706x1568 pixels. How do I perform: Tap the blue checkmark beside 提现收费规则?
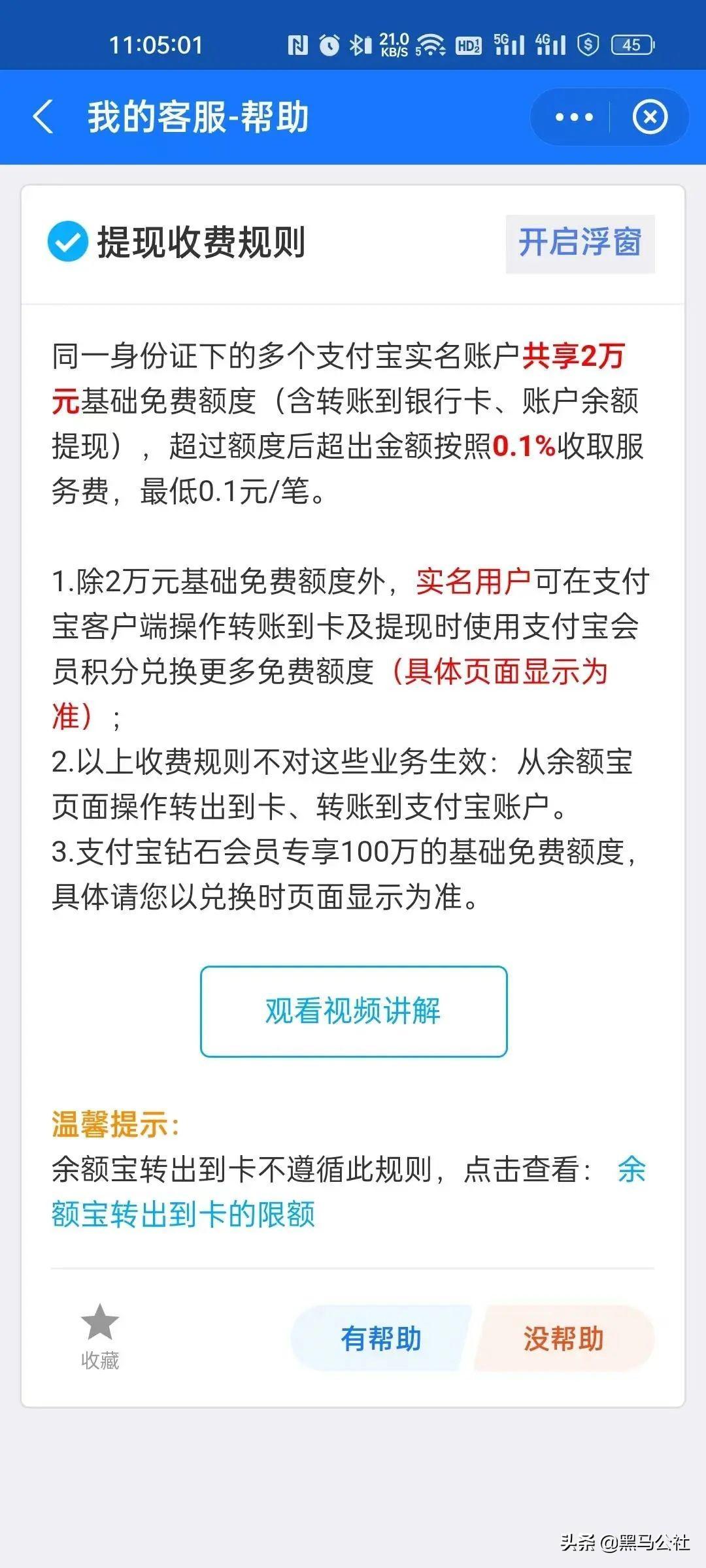[69, 241]
